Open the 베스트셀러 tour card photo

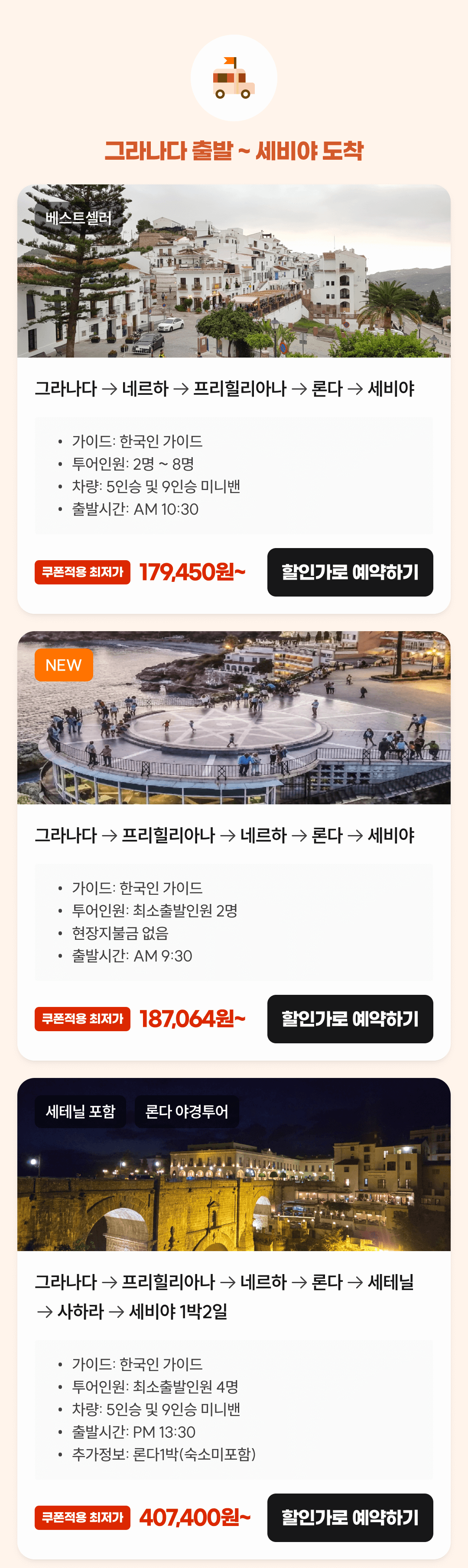[x=234, y=271]
